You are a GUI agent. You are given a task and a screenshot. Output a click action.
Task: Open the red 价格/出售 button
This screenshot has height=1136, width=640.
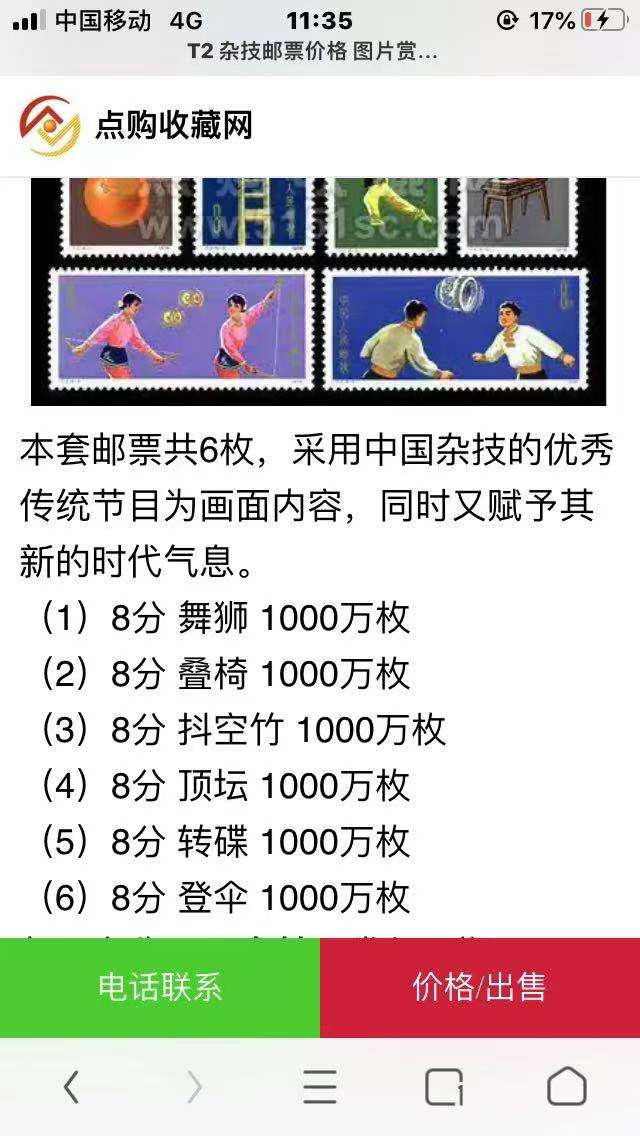pos(480,987)
